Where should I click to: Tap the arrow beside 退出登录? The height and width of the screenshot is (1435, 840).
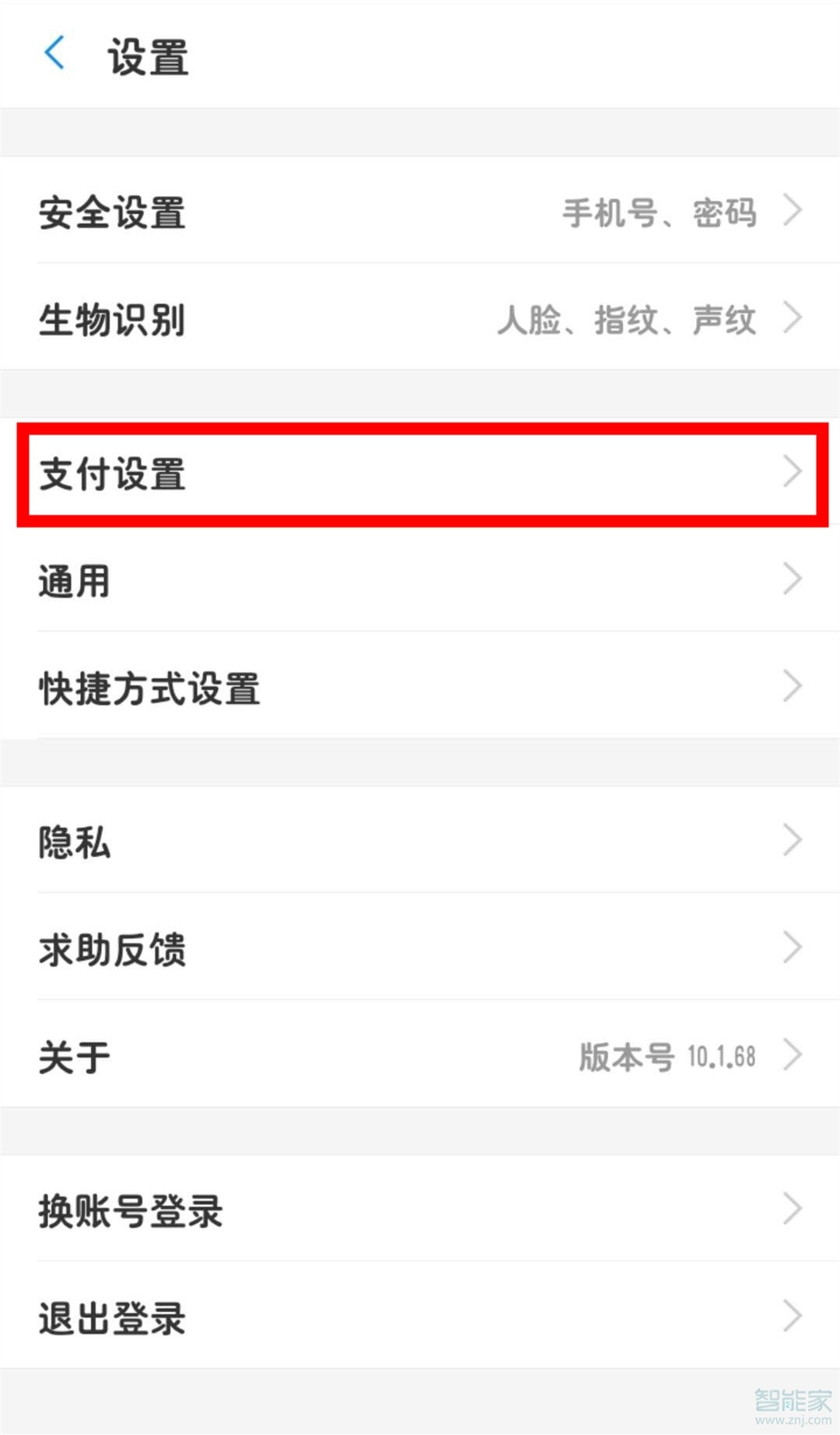(x=793, y=1314)
